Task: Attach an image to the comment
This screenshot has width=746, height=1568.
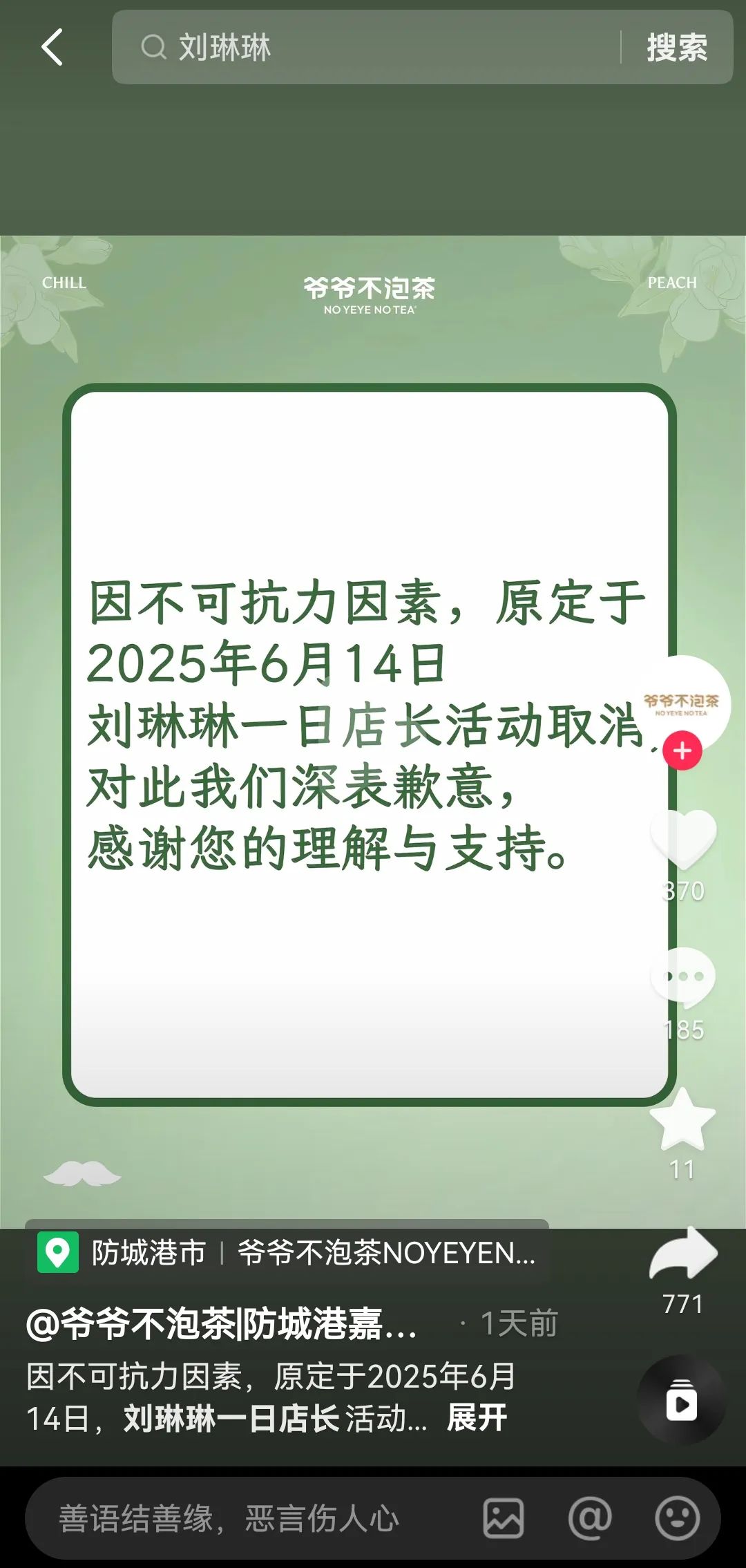Action: click(x=503, y=1518)
